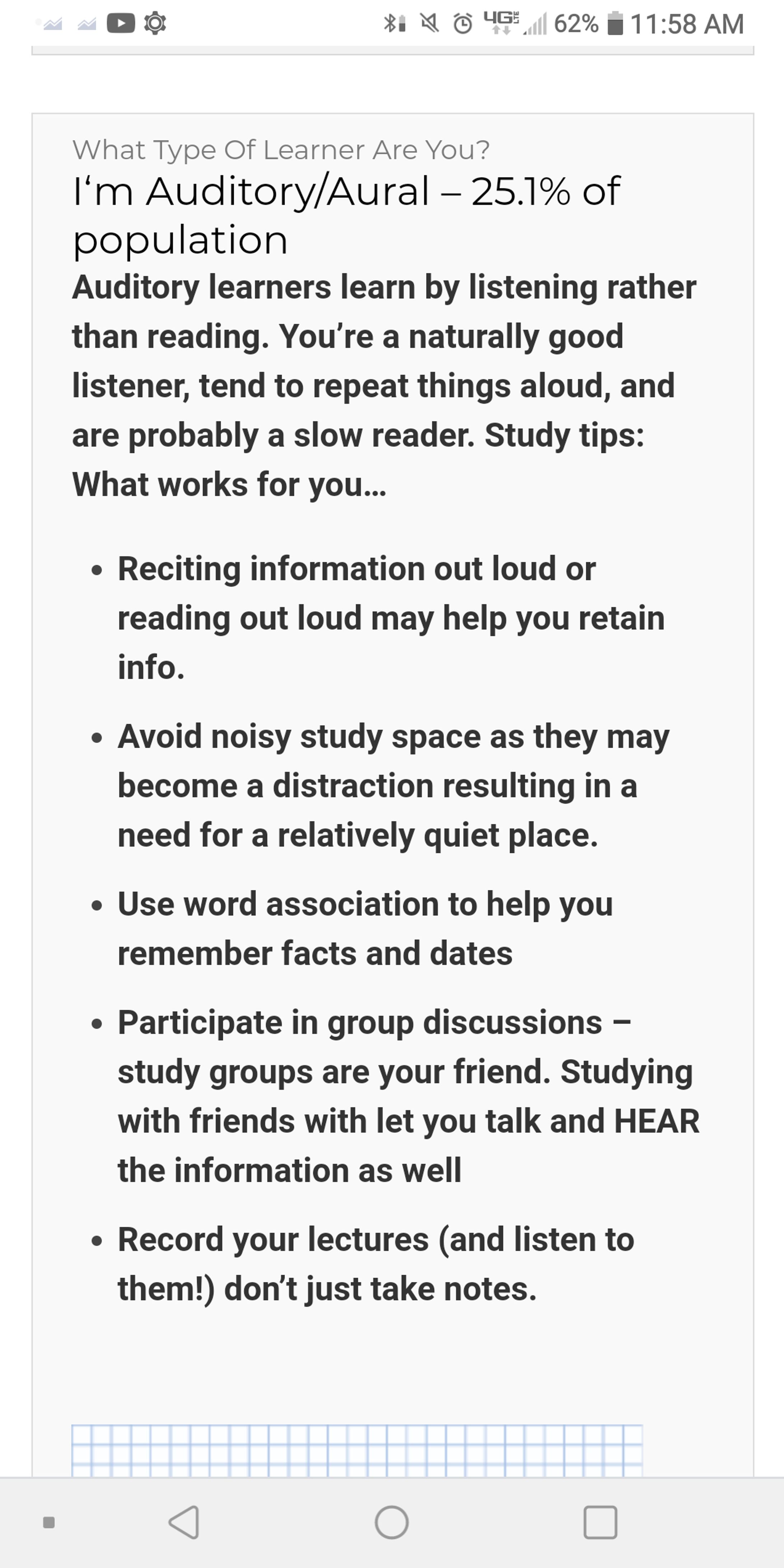Tap the alarm clock status icon
The width and height of the screenshot is (784, 1568).
463,23
